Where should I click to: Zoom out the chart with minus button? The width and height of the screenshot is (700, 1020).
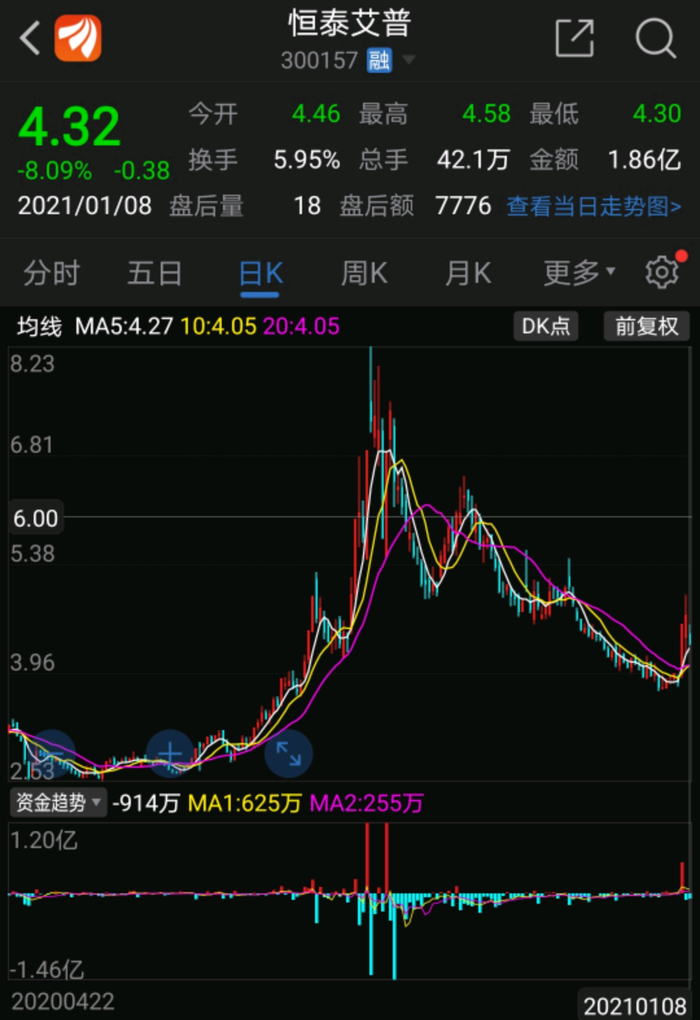pyautogui.click(x=52, y=753)
